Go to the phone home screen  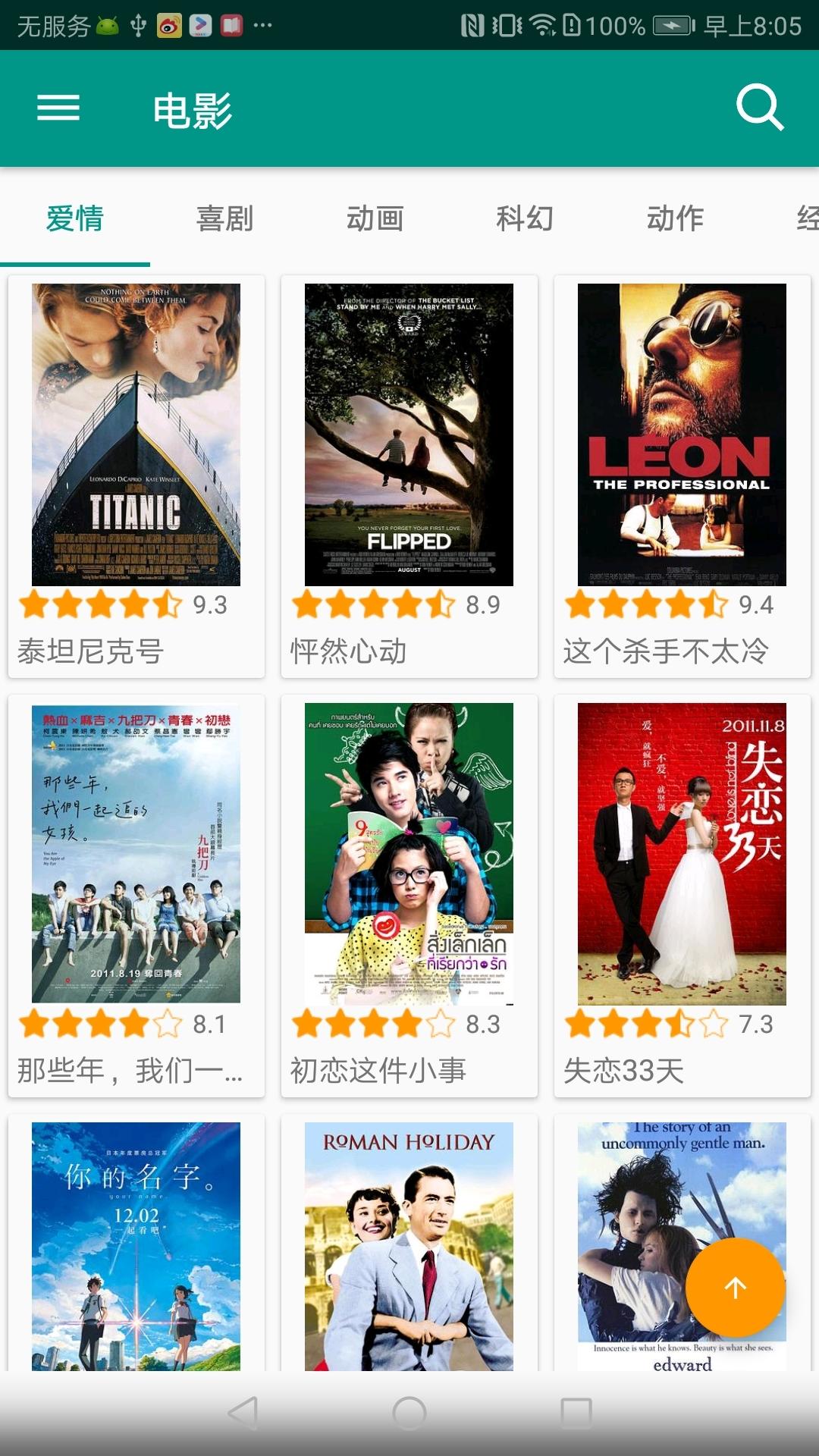click(x=409, y=1413)
